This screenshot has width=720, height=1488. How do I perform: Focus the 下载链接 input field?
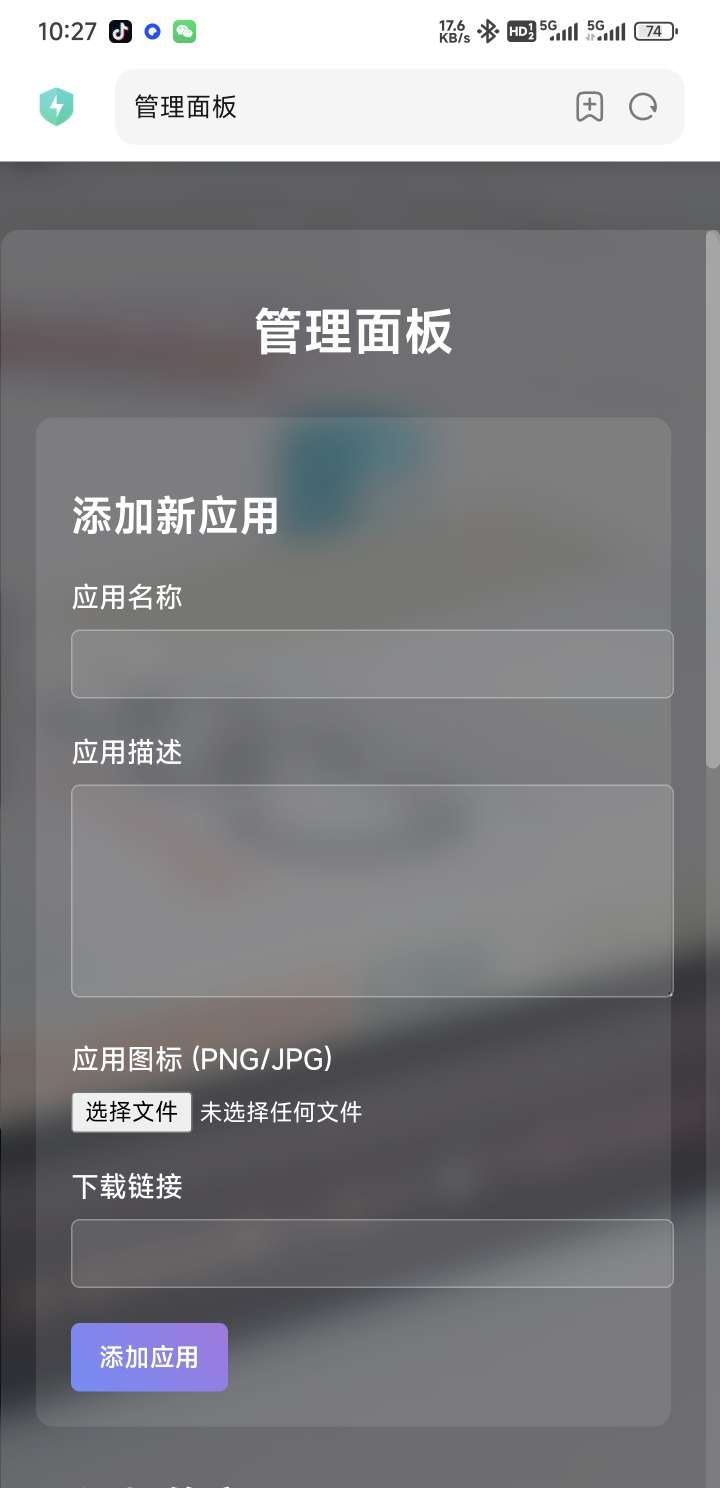click(x=372, y=1253)
